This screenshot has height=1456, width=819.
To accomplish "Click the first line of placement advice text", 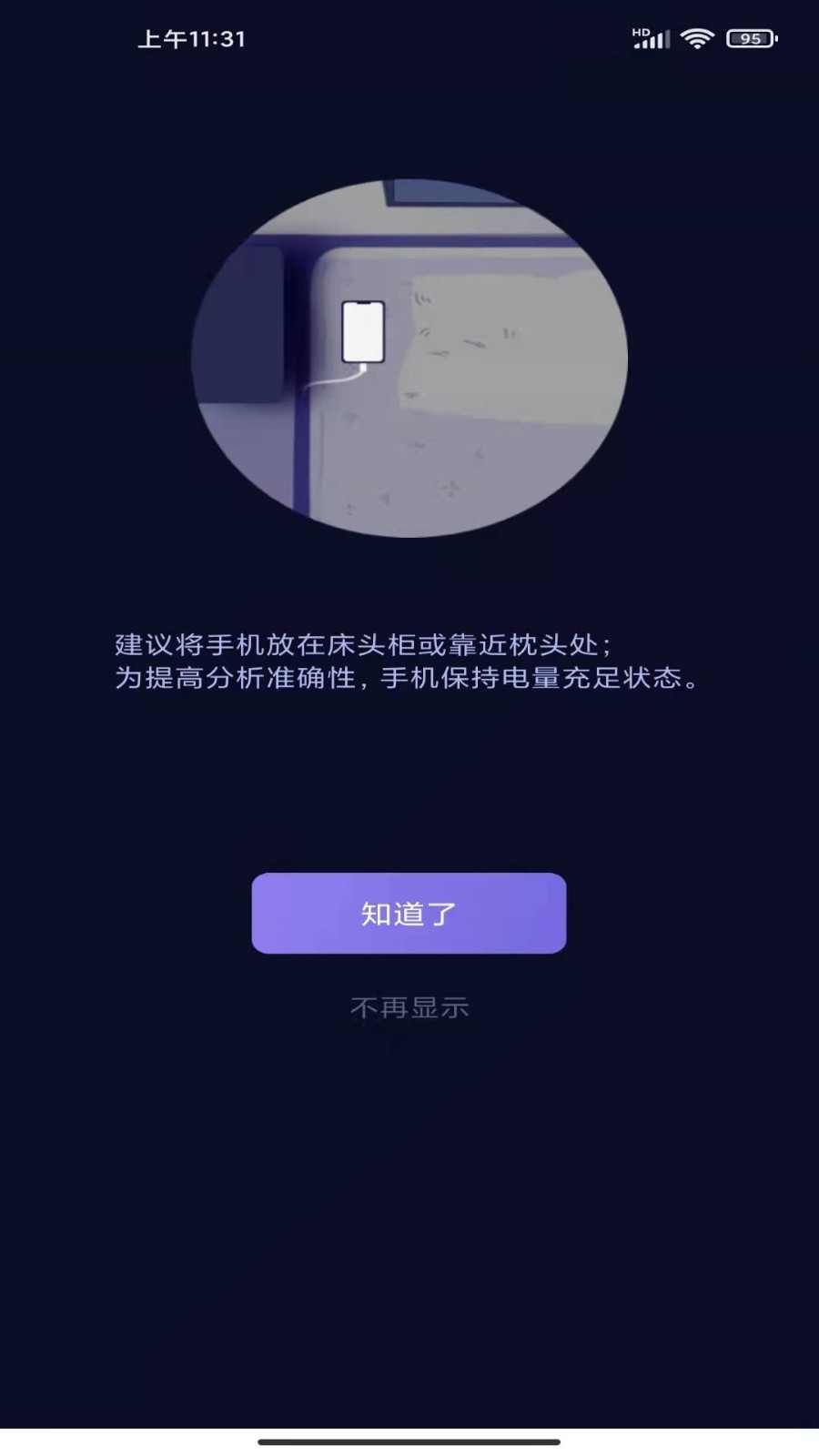I will 364,642.
